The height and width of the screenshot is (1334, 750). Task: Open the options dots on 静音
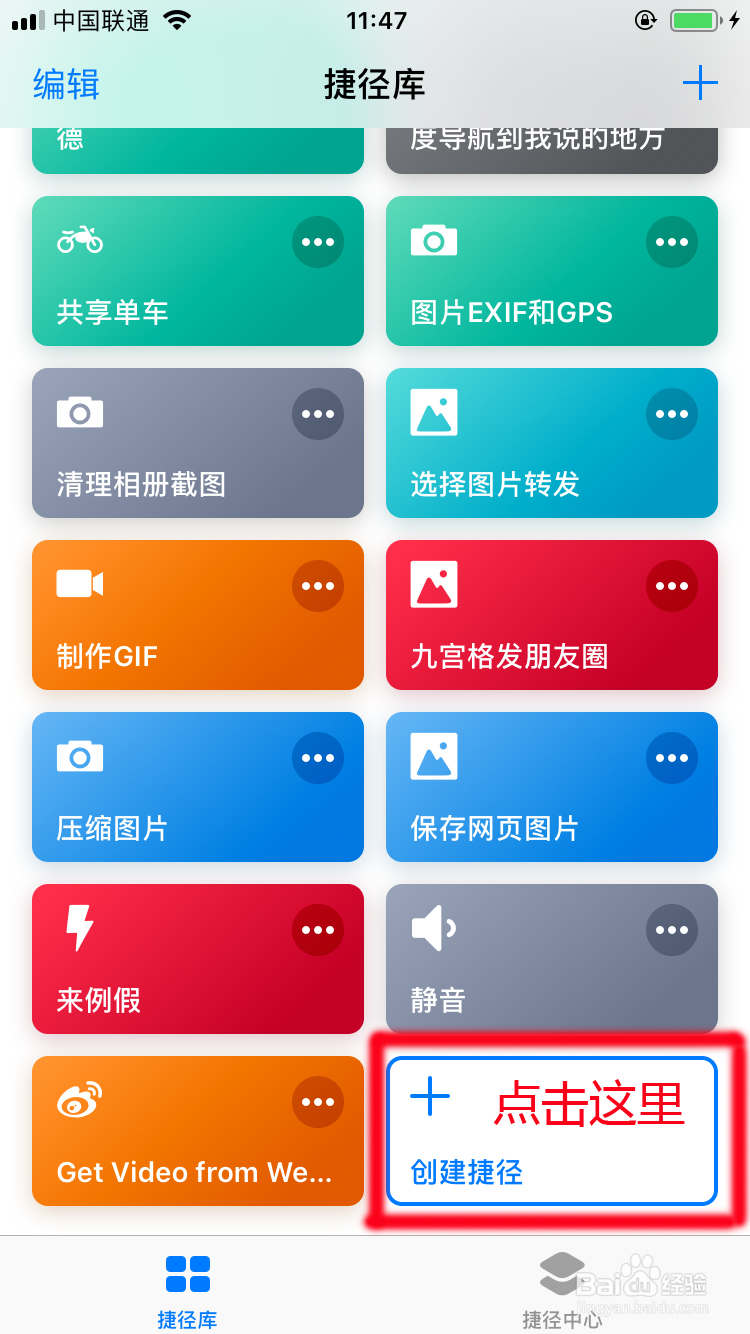click(x=672, y=930)
